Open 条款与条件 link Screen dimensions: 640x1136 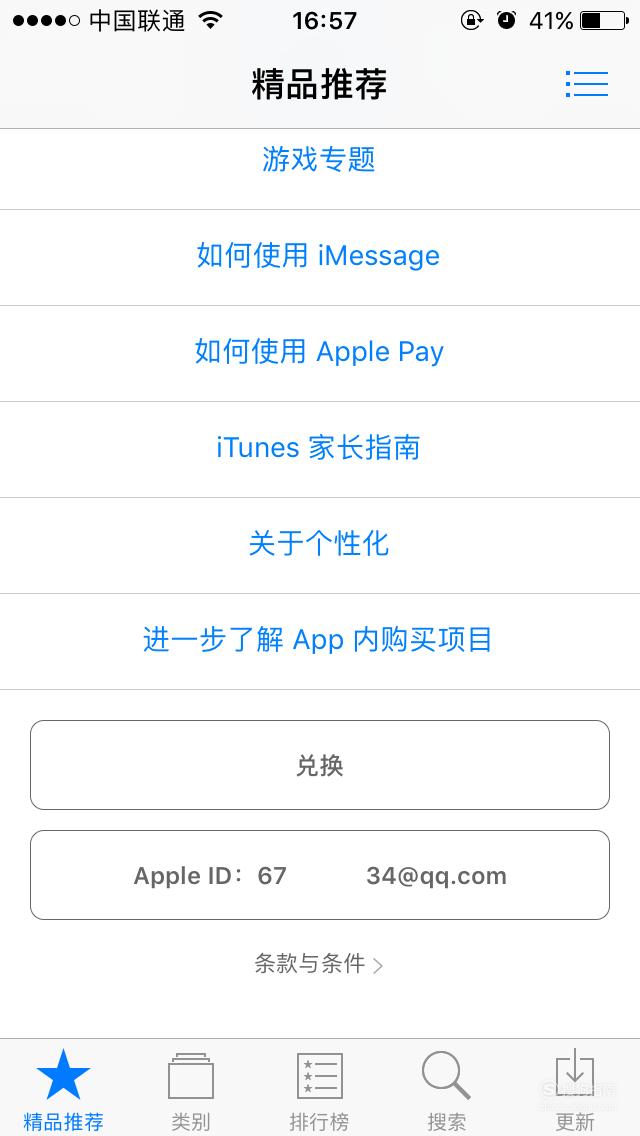[x=319, y=964]
